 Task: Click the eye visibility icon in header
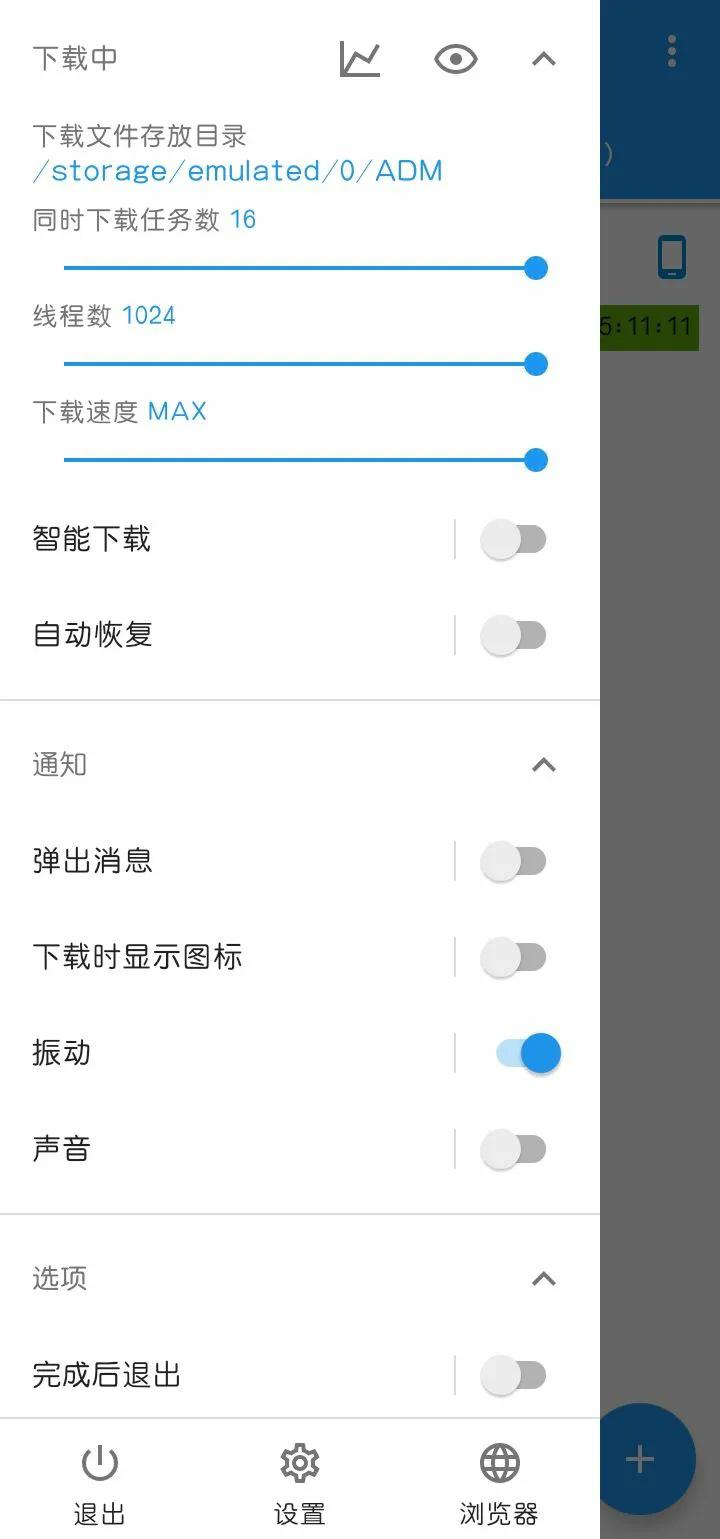[x=456, y=58]
